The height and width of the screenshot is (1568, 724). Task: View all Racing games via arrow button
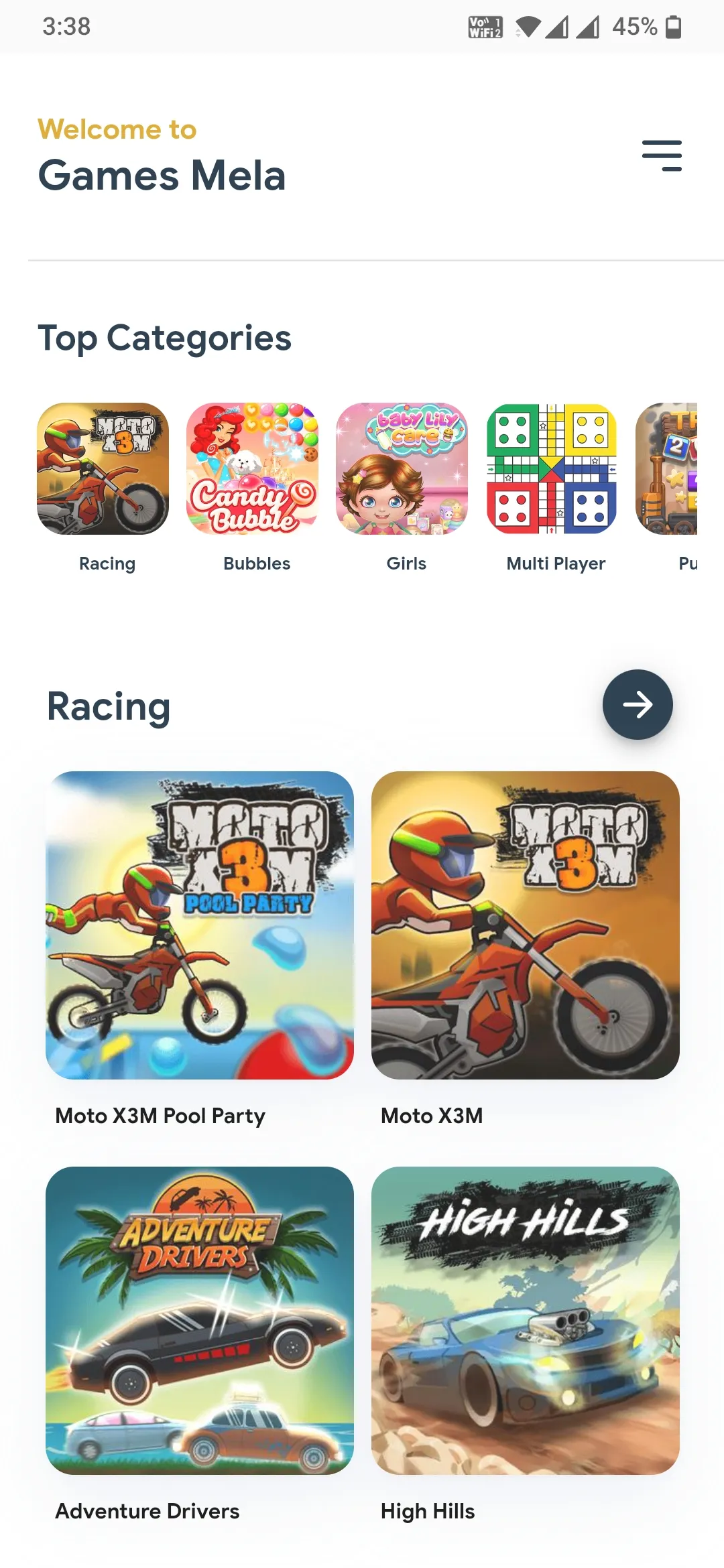point(637,704)
